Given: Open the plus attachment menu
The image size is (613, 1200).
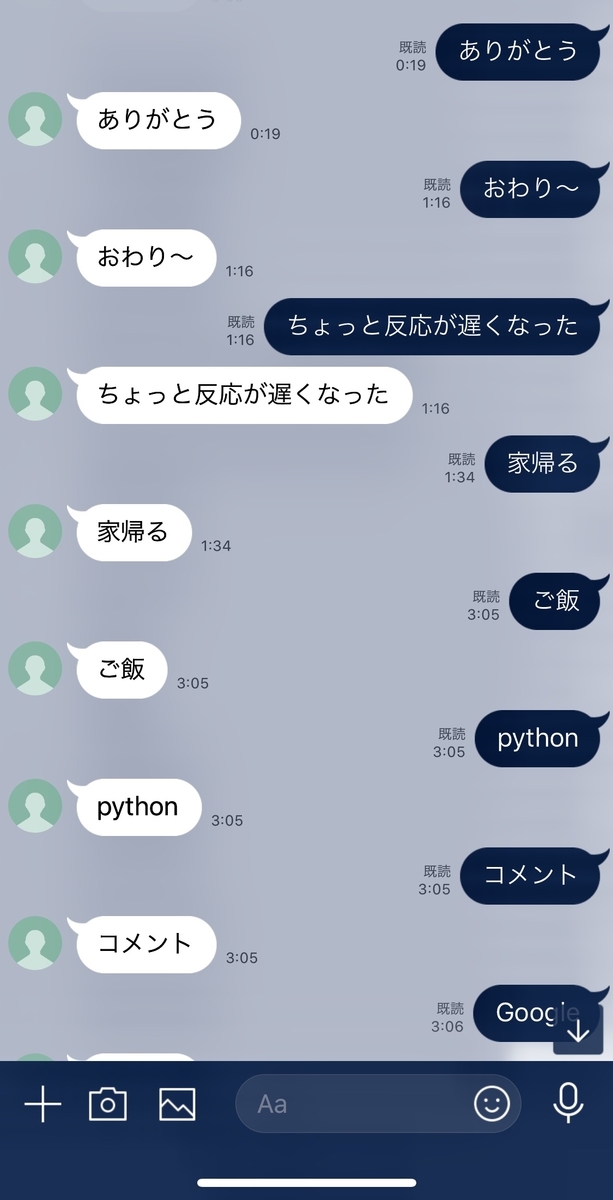Looking at the screenshot, I should point(43,1104).
